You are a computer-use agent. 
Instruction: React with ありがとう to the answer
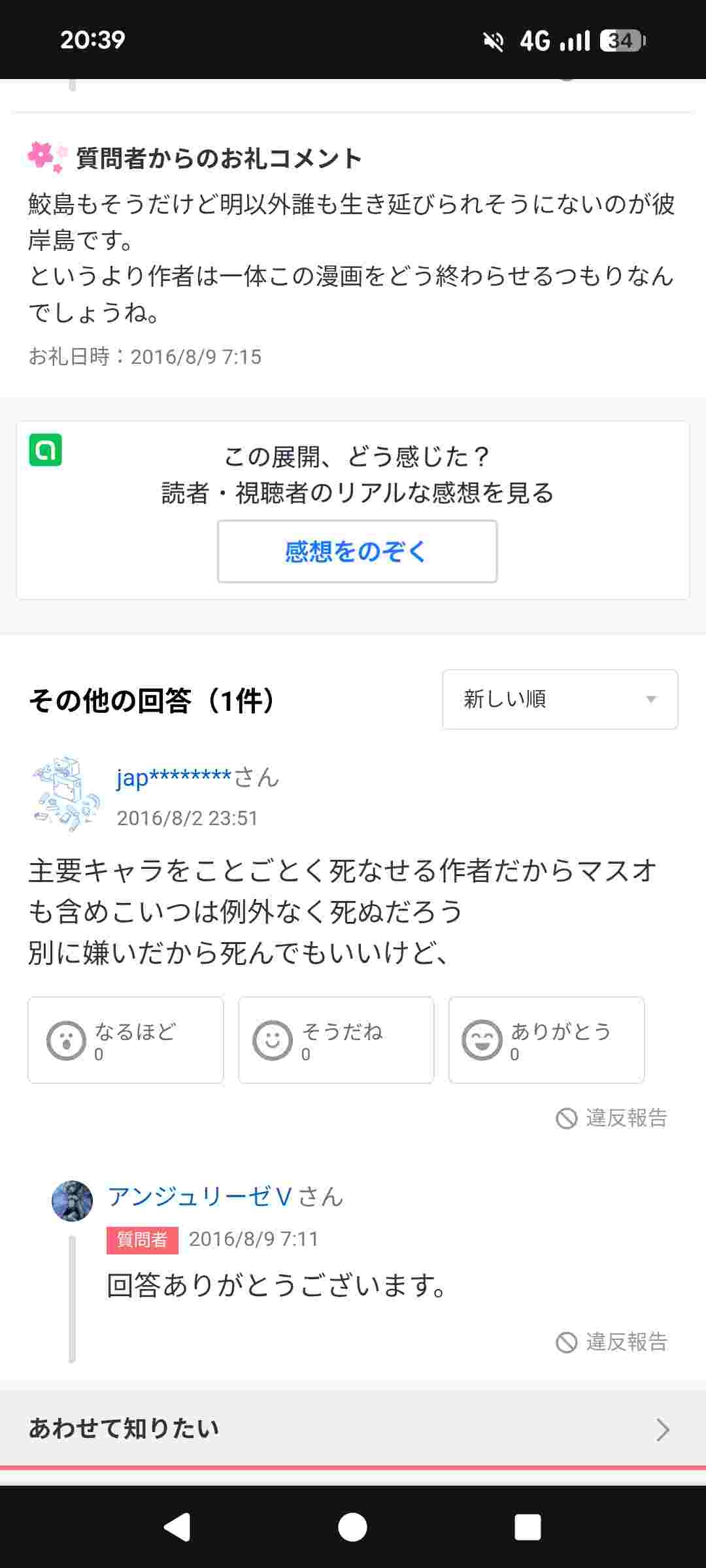[546, 1040]
